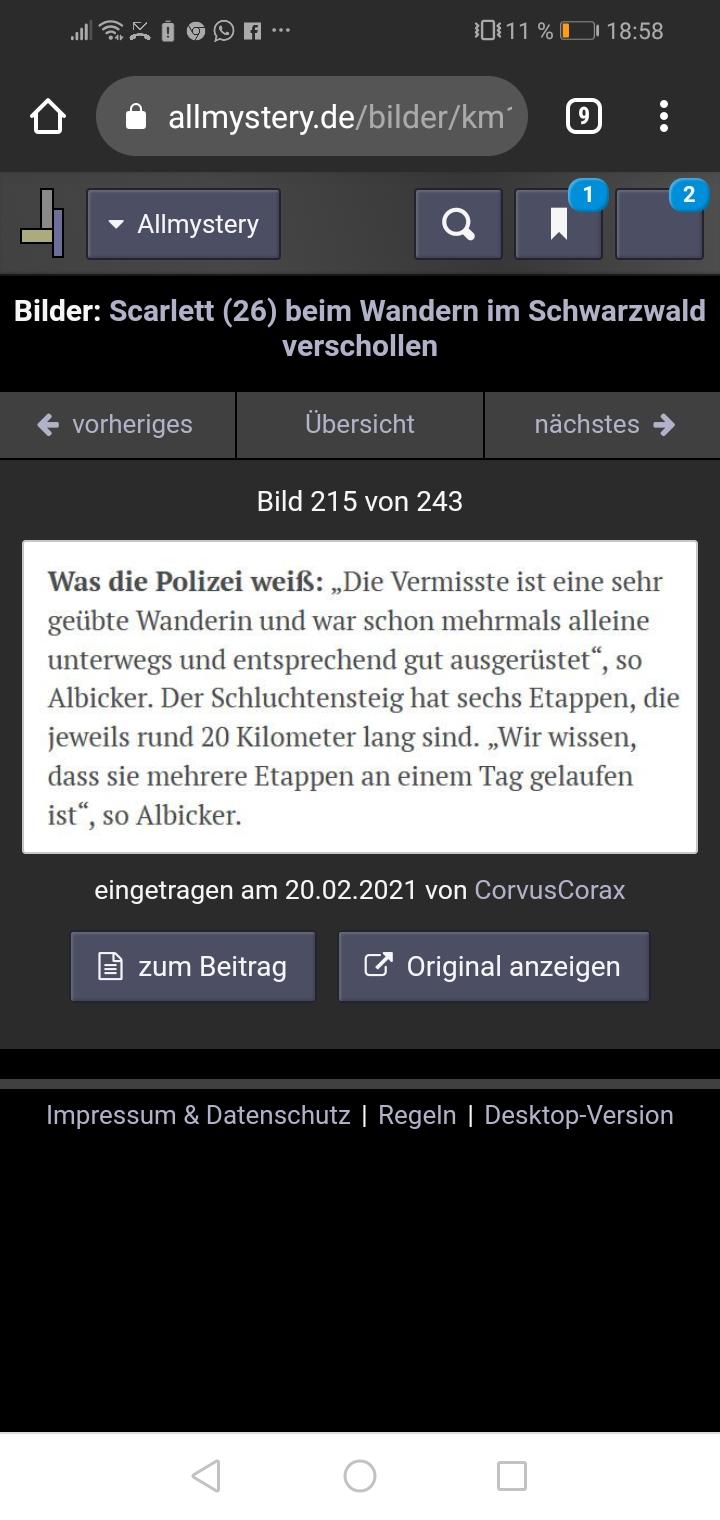Open the police statement image

pyautogui.click(x=360, y=697)
